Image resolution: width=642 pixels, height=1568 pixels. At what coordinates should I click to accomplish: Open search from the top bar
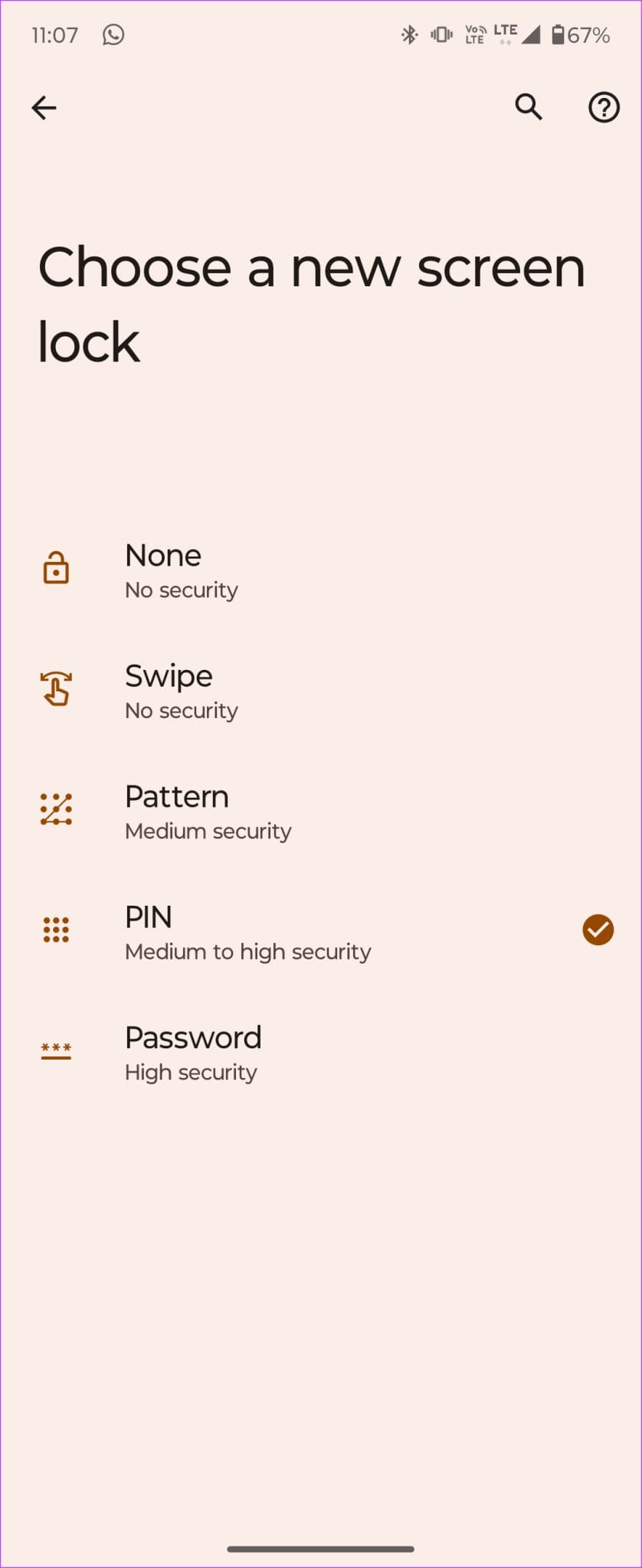pos(529,107)
